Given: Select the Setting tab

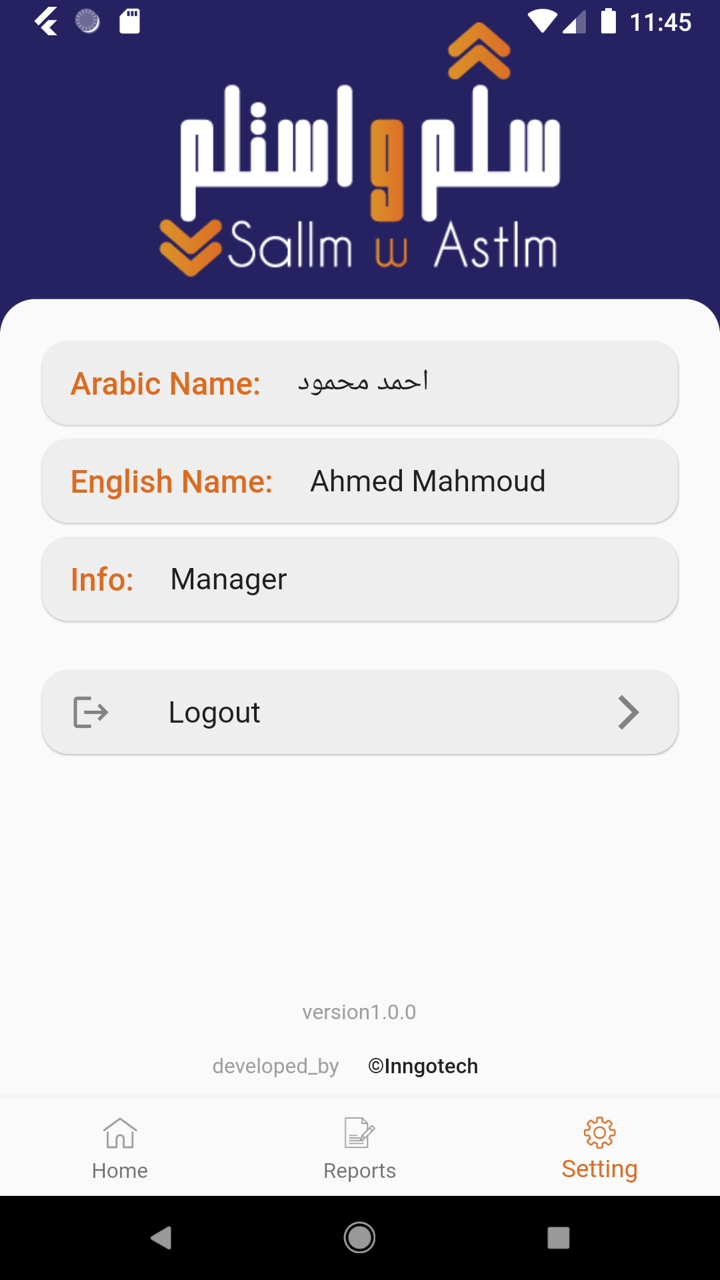Looking at the screenshot, I should tap(599, 1148).
